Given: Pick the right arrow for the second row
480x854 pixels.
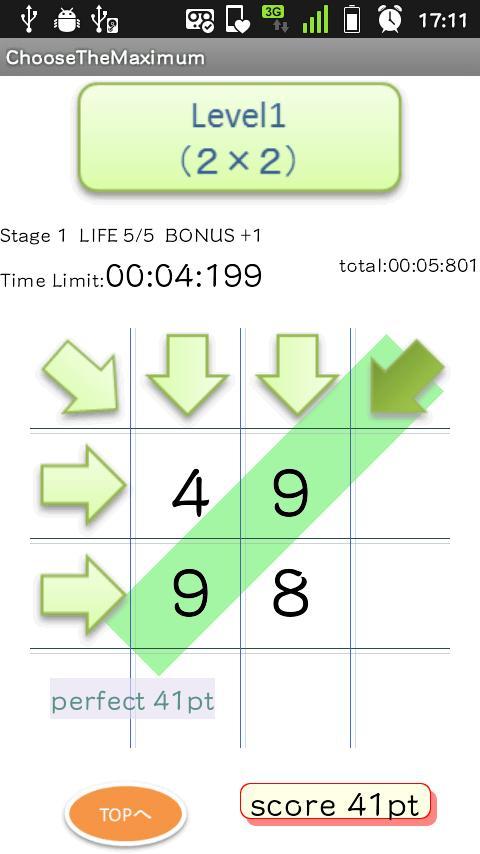Looking at the screenshot, I should tap(83, 595).
